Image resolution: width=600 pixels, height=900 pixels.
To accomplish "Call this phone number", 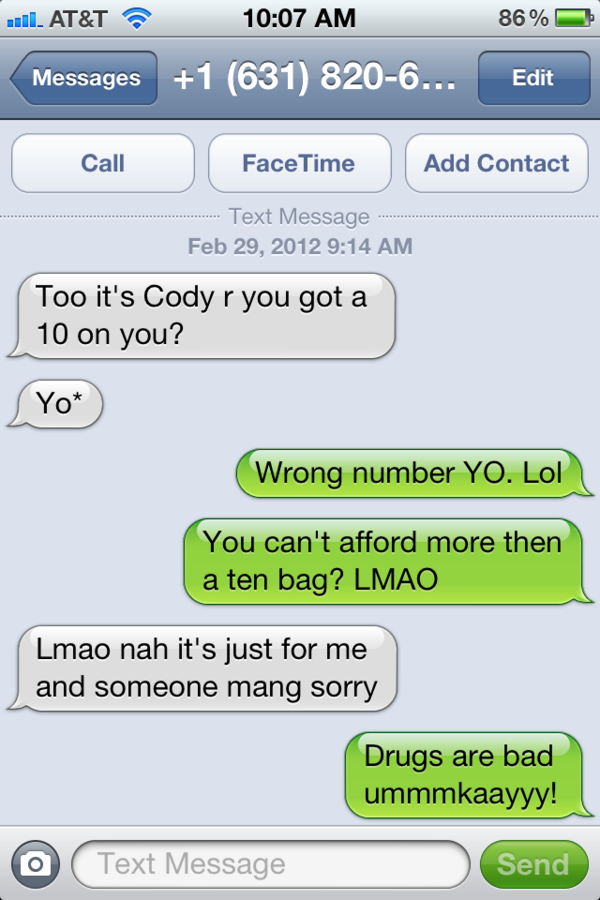I will pos(103,163).
